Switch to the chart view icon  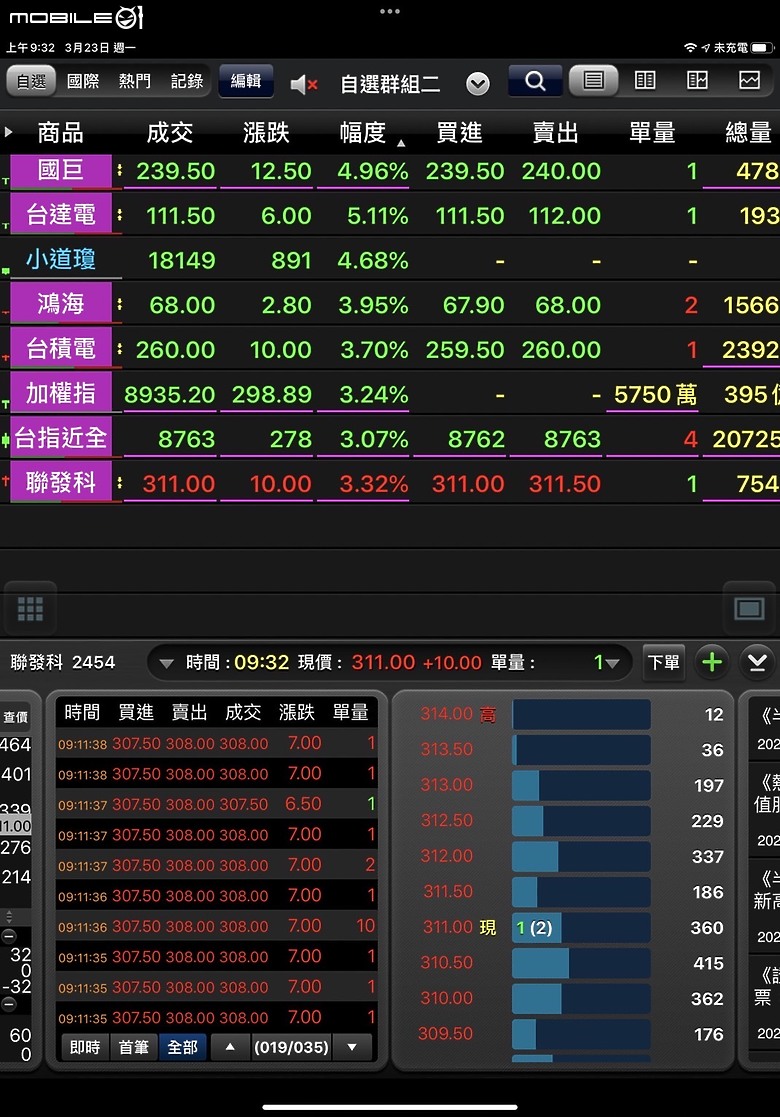click(749, 82)
